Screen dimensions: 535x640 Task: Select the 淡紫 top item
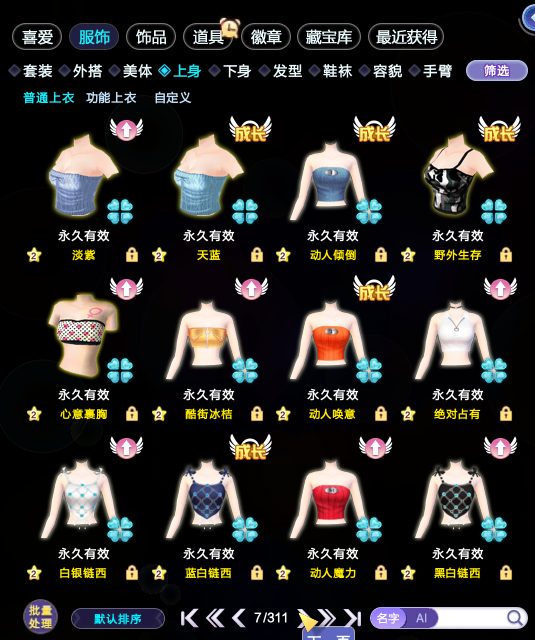pos(84,190)
